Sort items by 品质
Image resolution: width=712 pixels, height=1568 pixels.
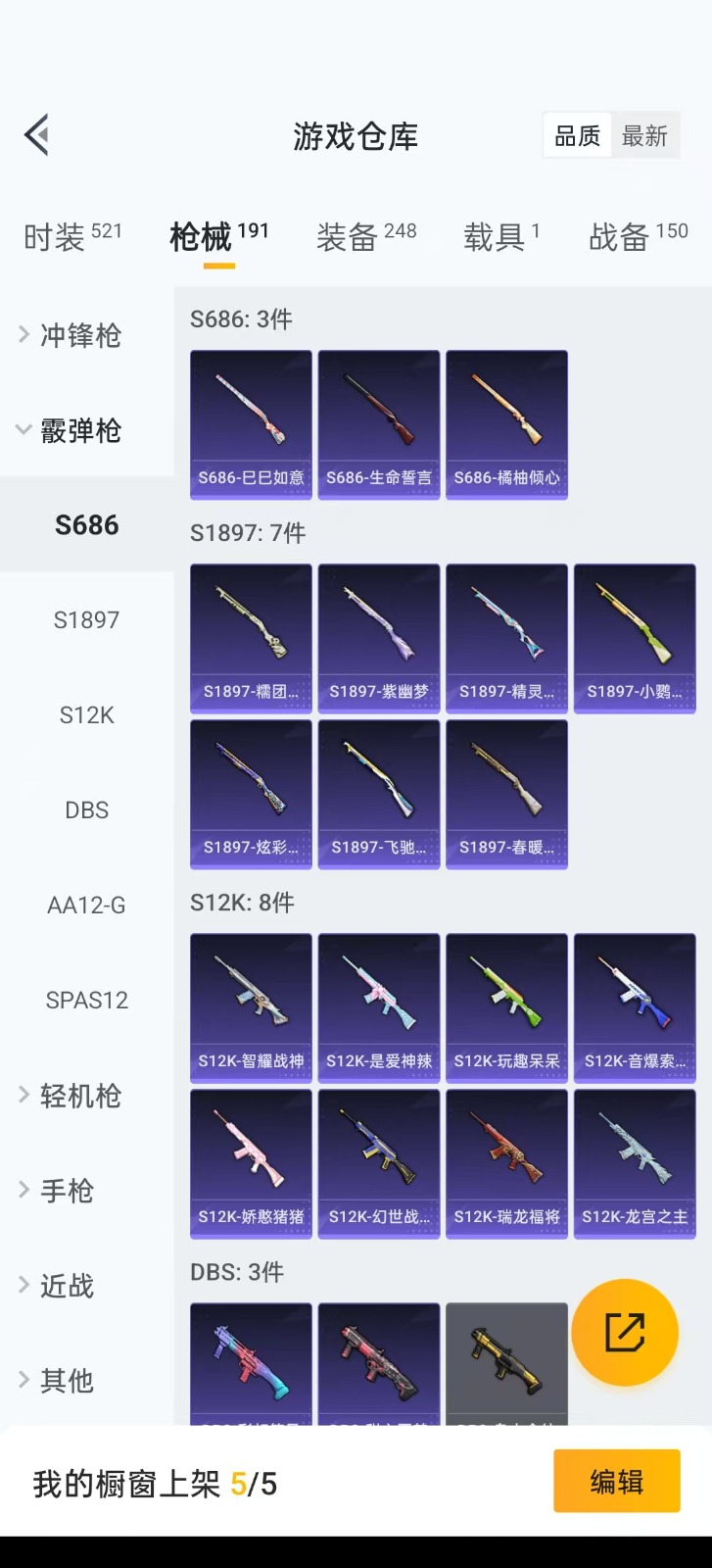pyautogui.click(x=577, y=136)
